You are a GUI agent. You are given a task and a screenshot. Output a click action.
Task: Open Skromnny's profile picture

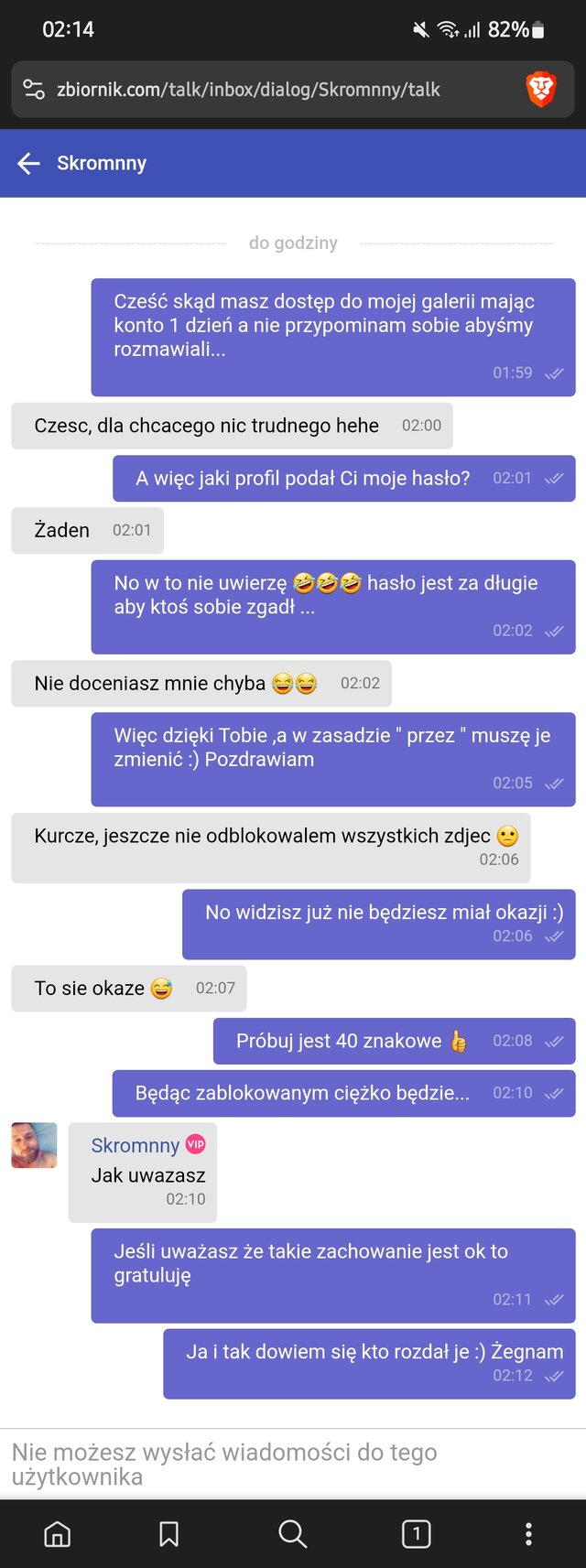34,1145
